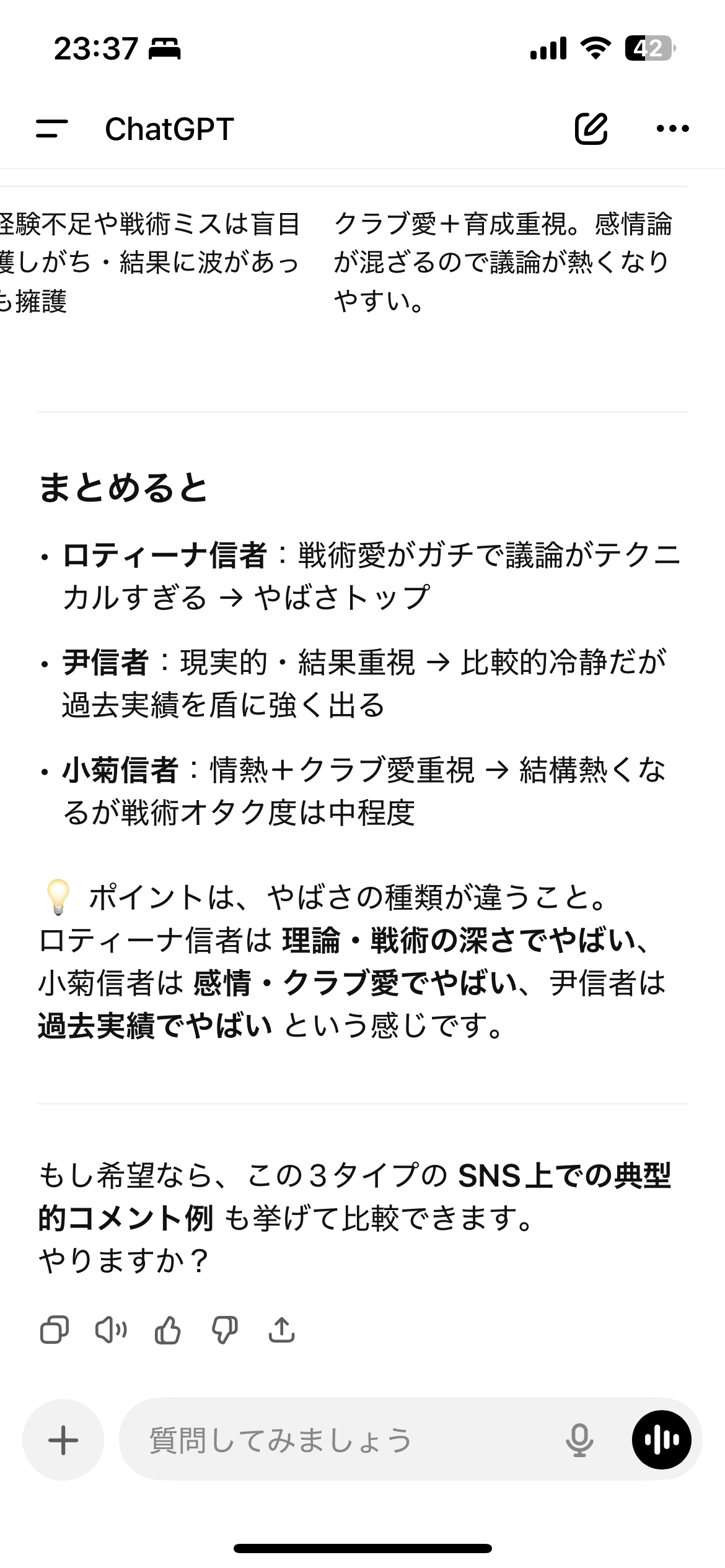Copy the response text
Screen dimensions: 725x1568
55,1330
